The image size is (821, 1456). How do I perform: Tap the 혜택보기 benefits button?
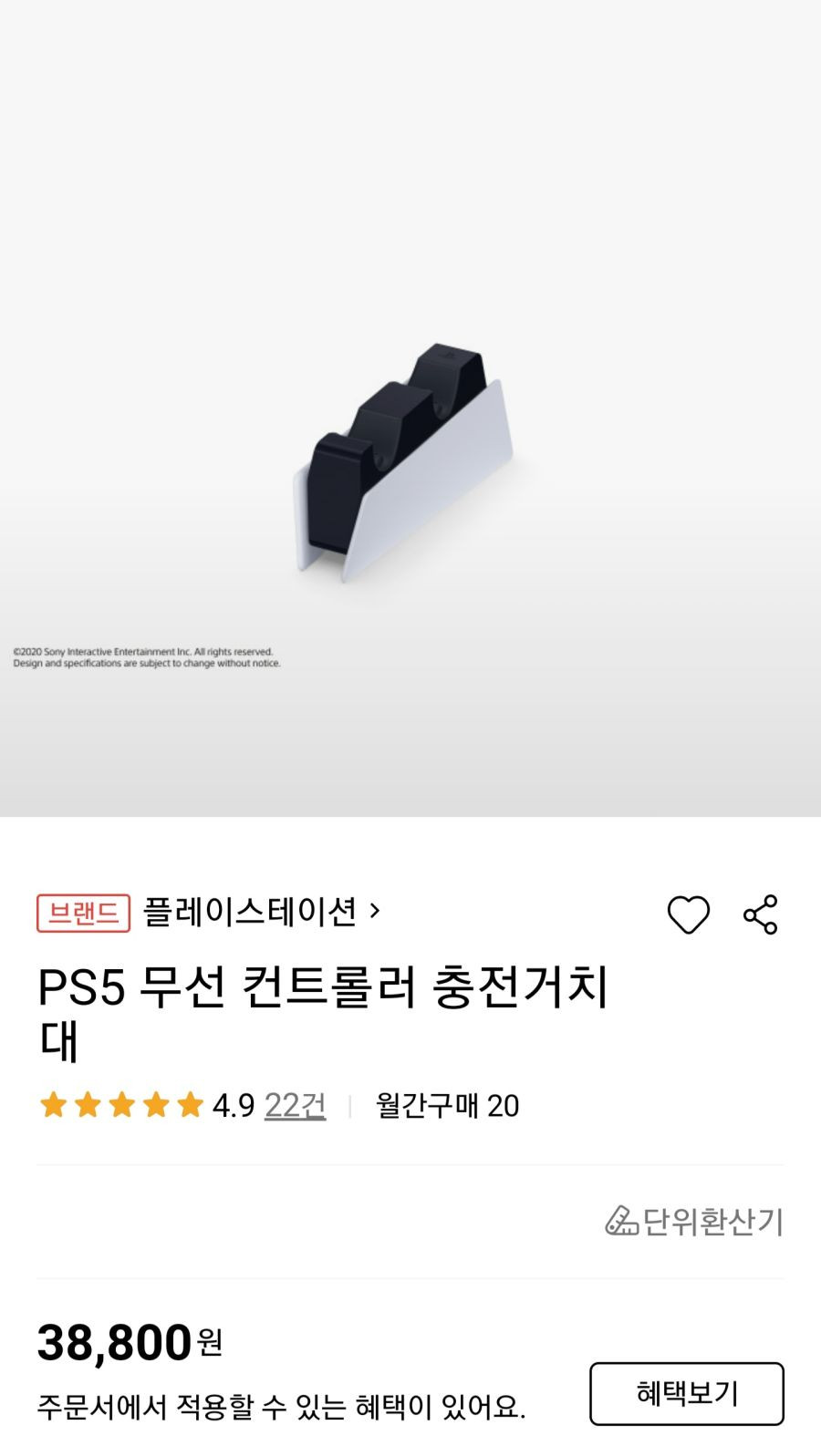[x=687, y=1393]
